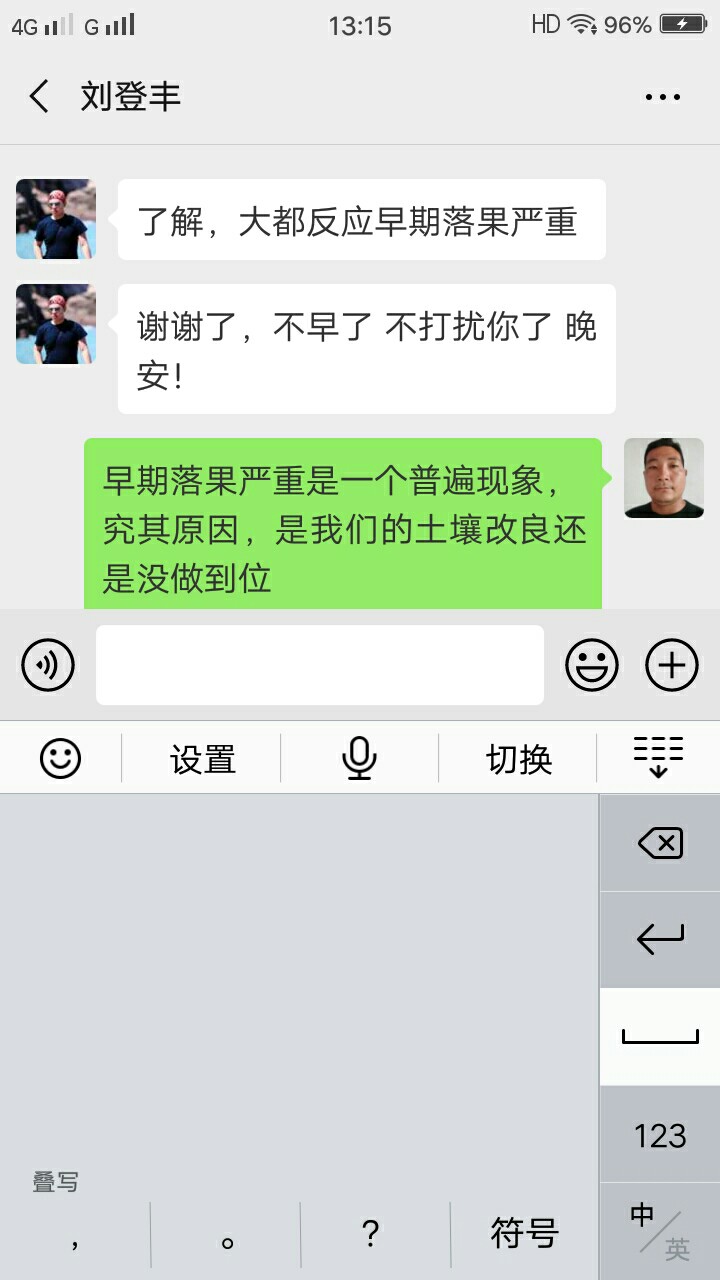Open my own profile avatar
This screenshot has width=720, height=1280.
tap(664, 478)
